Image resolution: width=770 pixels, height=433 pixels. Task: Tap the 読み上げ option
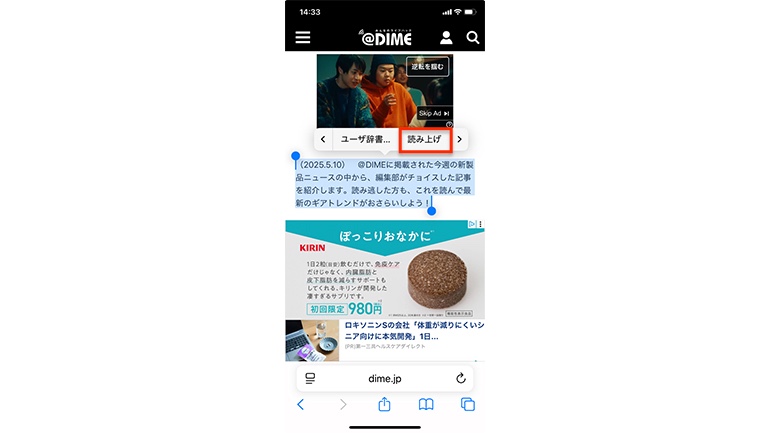(425, 139)
